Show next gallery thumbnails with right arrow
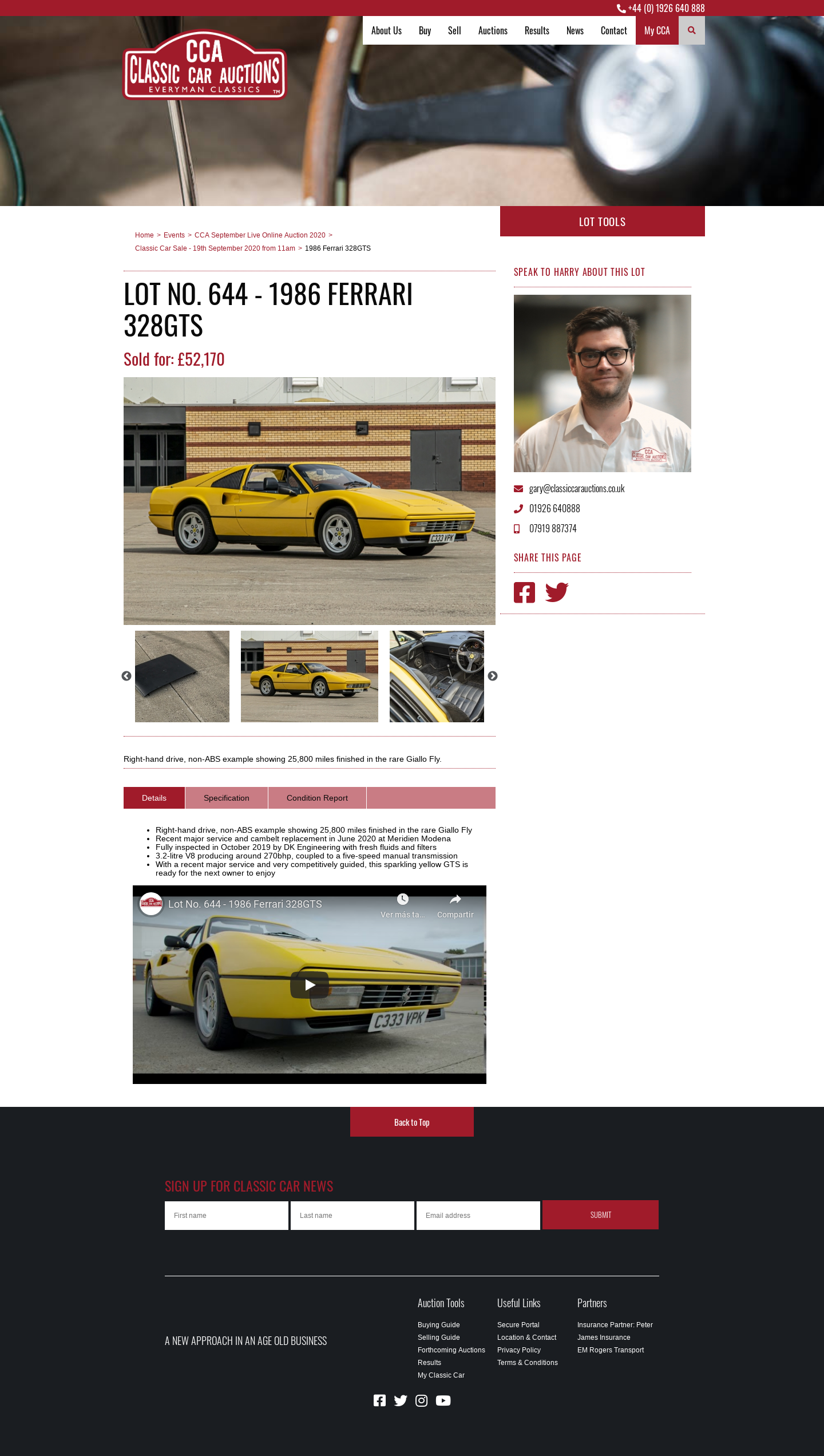 [492, 676]
